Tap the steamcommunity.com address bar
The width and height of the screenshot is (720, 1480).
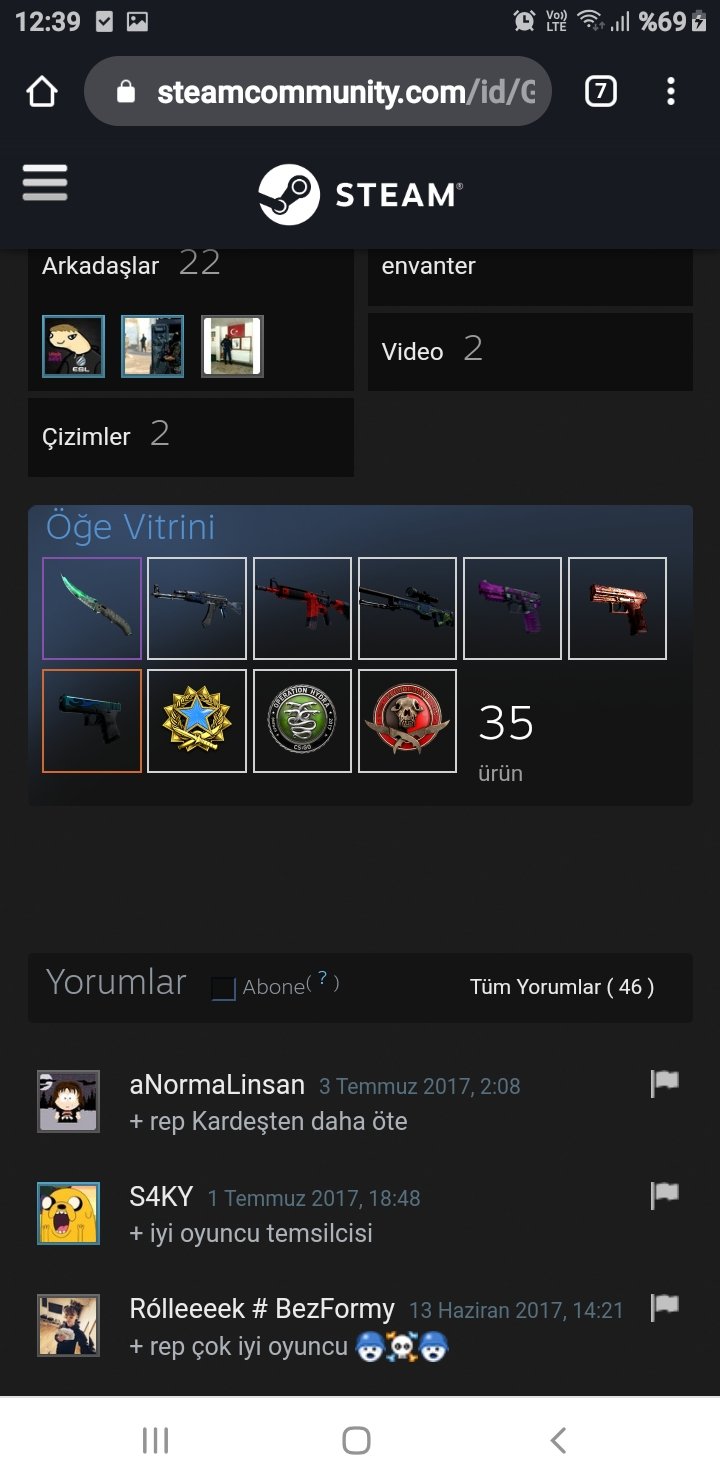pyautogui.click(x=318, y=92)
